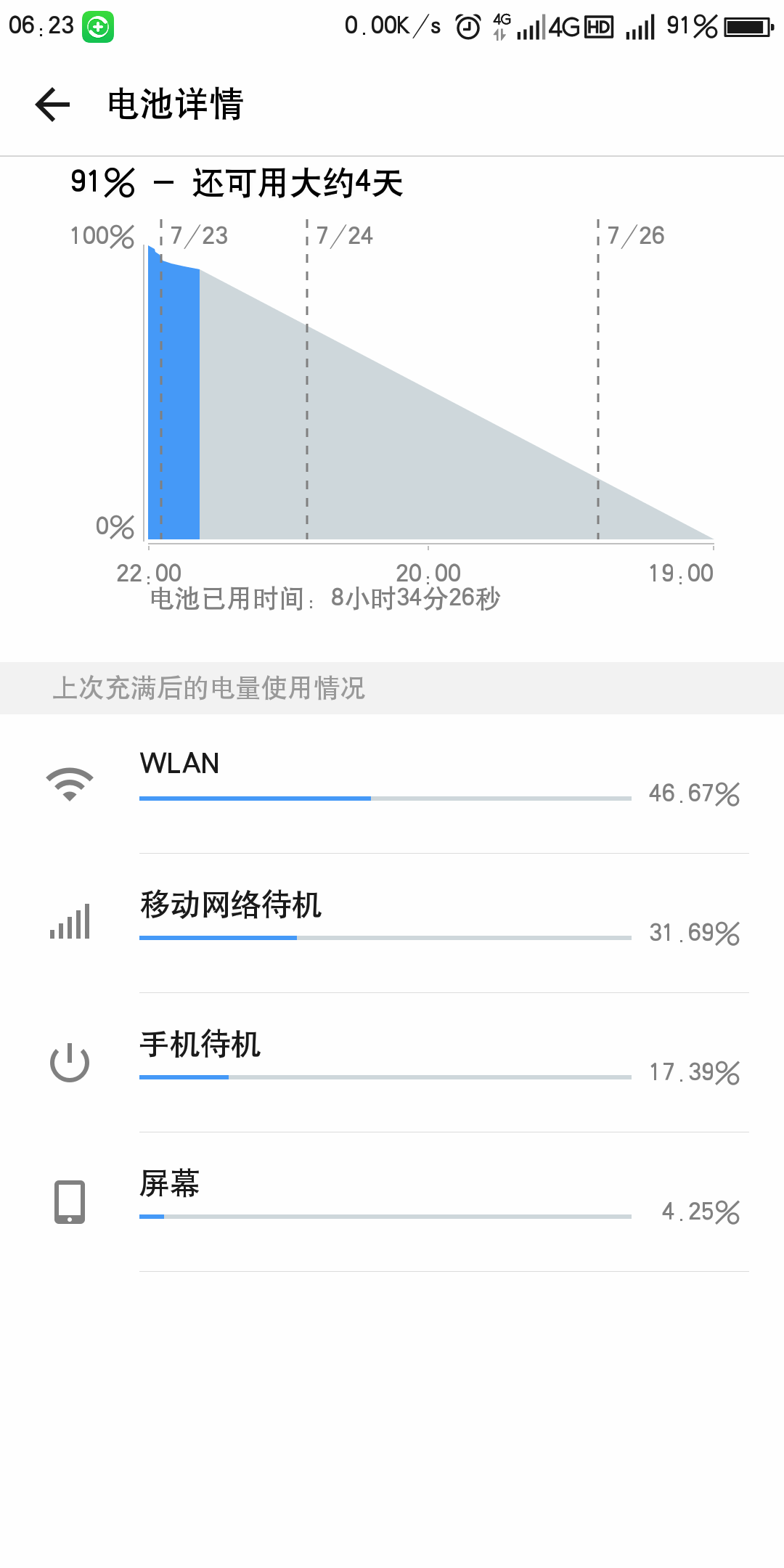Open the 屏幕 usage entry
This screenshot has height=1568, width=784.
point(392,1201)
